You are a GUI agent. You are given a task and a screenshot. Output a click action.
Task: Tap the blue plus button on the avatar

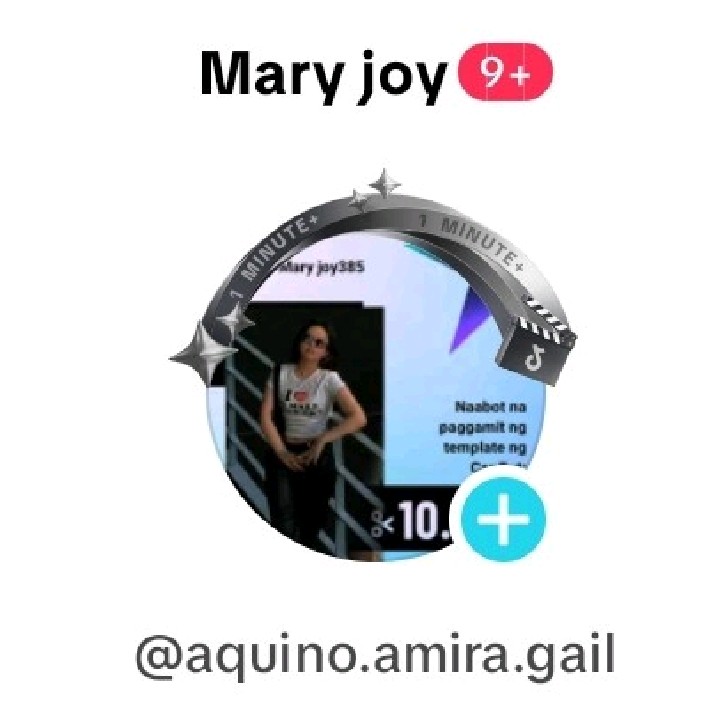point(503,522)
